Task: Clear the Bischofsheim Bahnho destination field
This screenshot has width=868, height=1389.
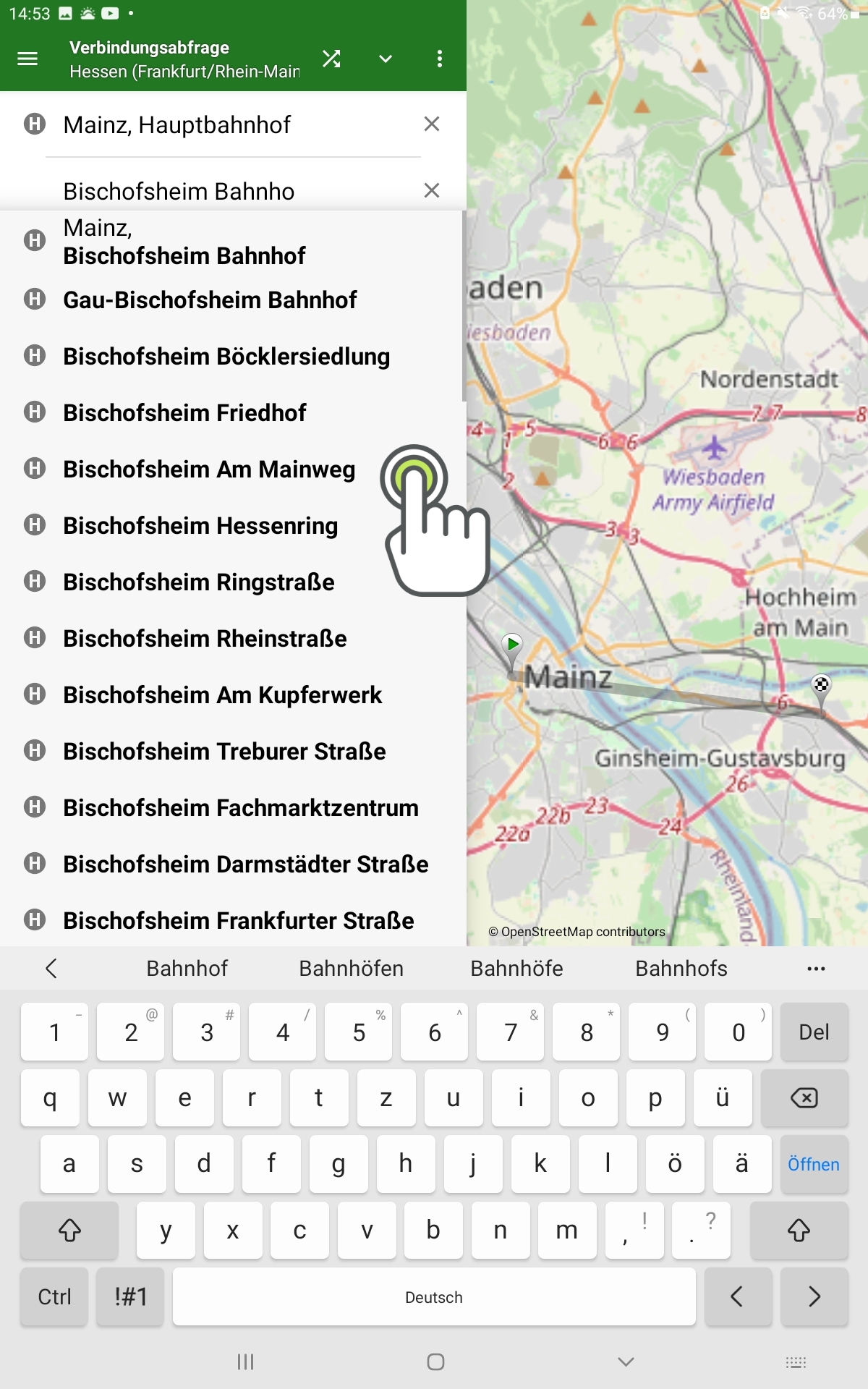Action: coord(432,190)
